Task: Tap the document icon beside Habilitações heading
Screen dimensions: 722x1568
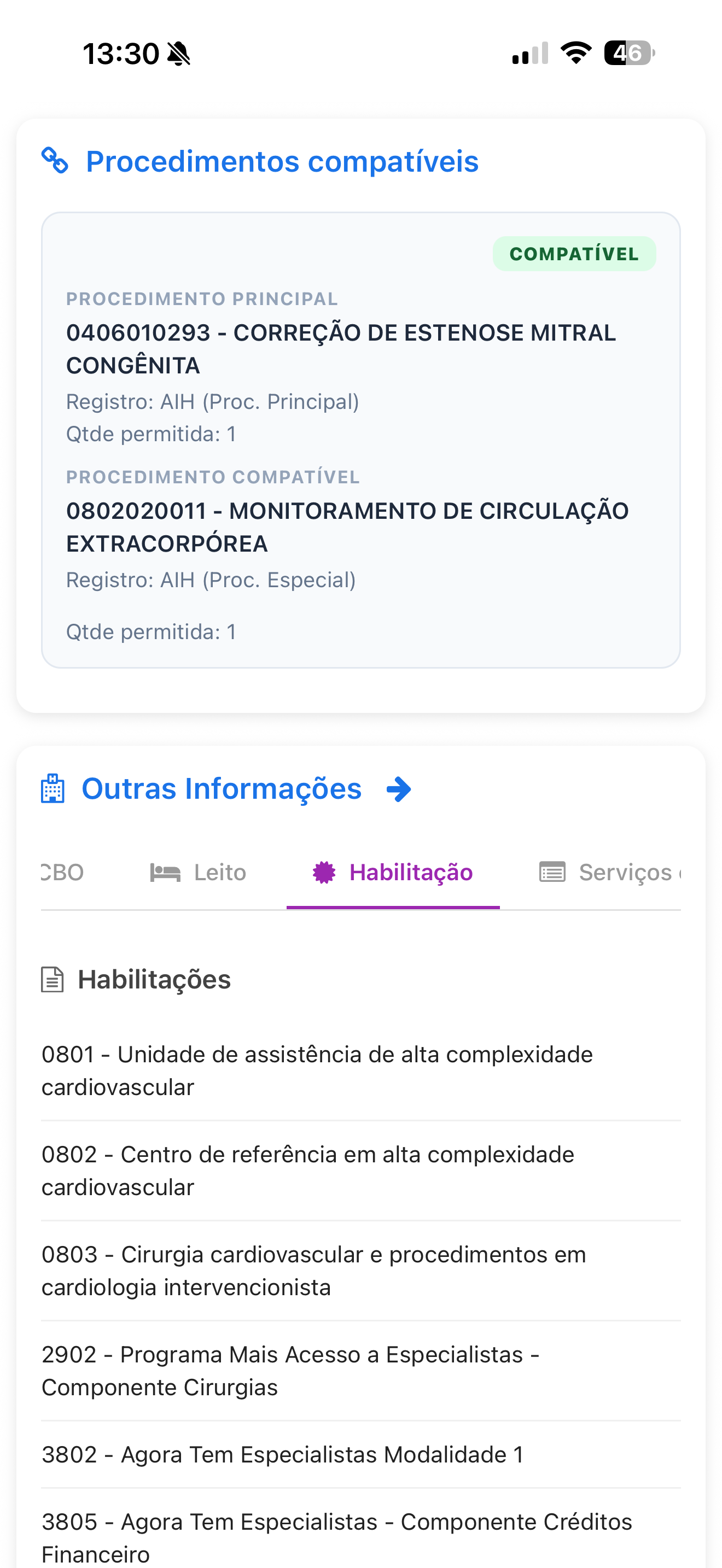Action: coord(54,979)
